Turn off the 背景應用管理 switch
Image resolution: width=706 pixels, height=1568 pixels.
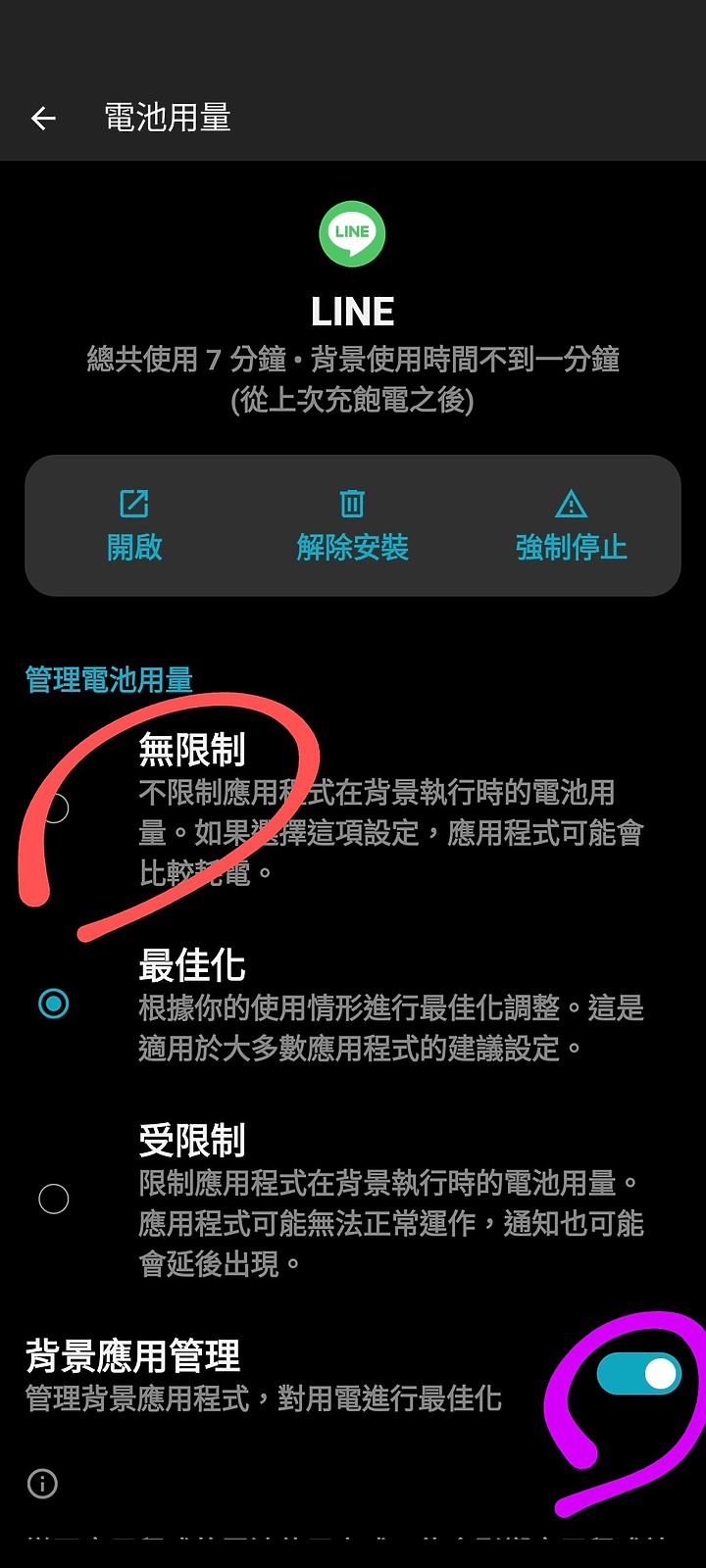638,1374
